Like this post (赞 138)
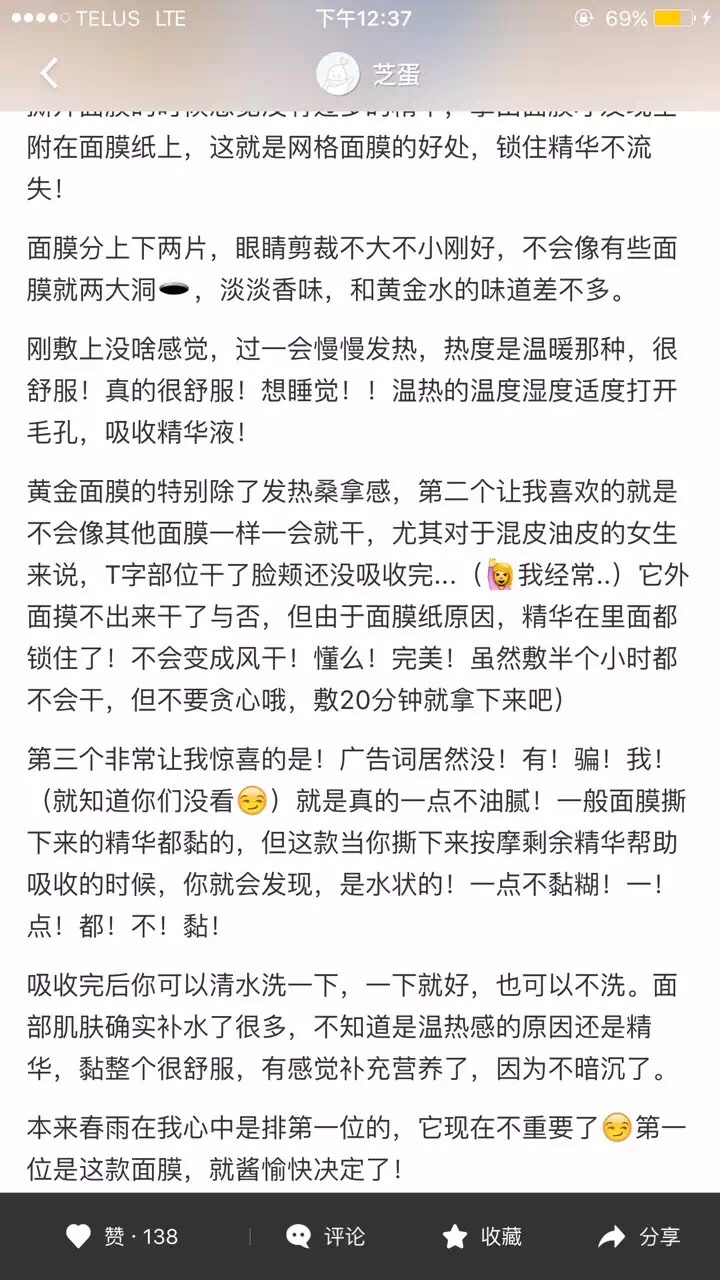 click(x=121, y=1237)
